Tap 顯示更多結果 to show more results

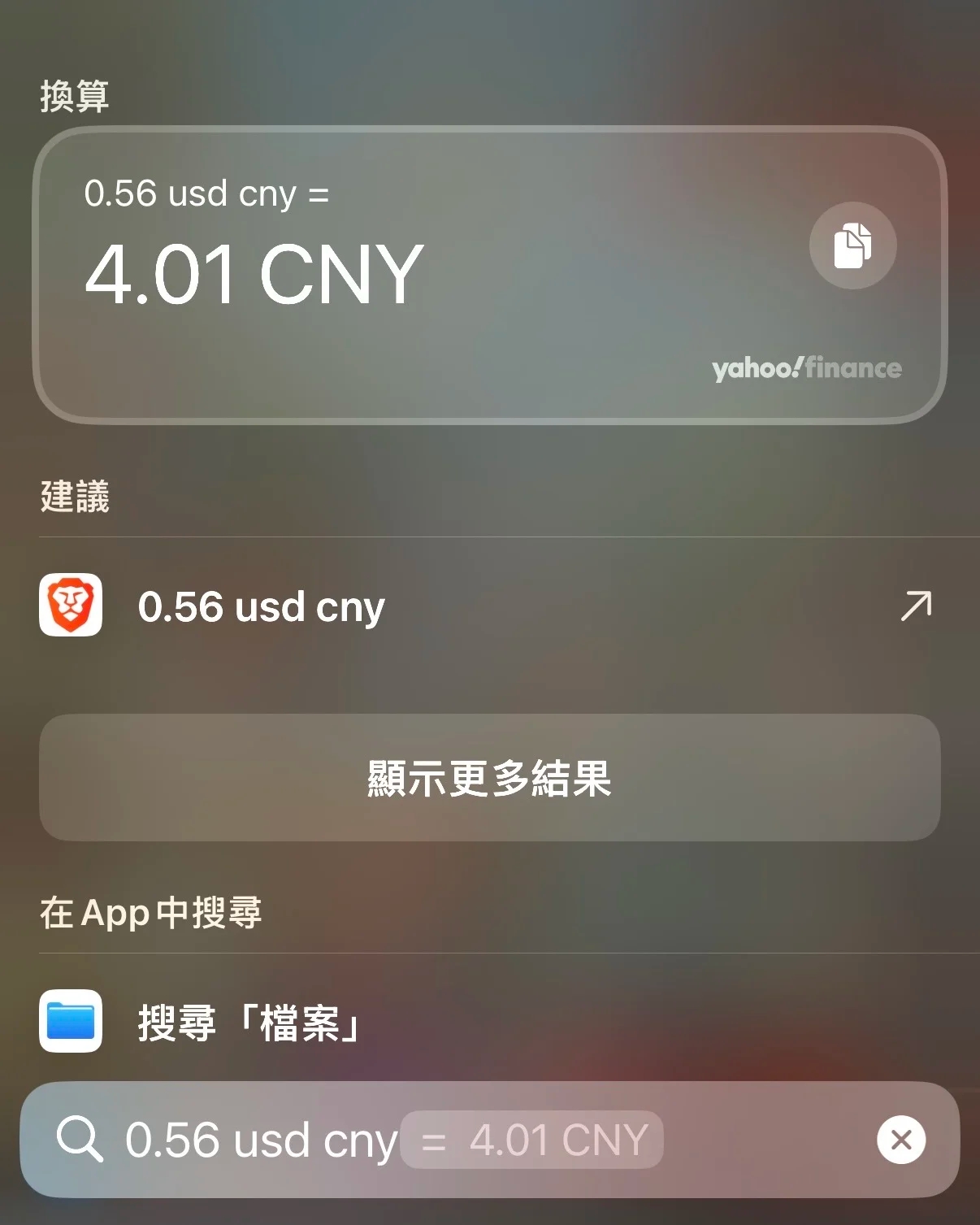[490, 777]
